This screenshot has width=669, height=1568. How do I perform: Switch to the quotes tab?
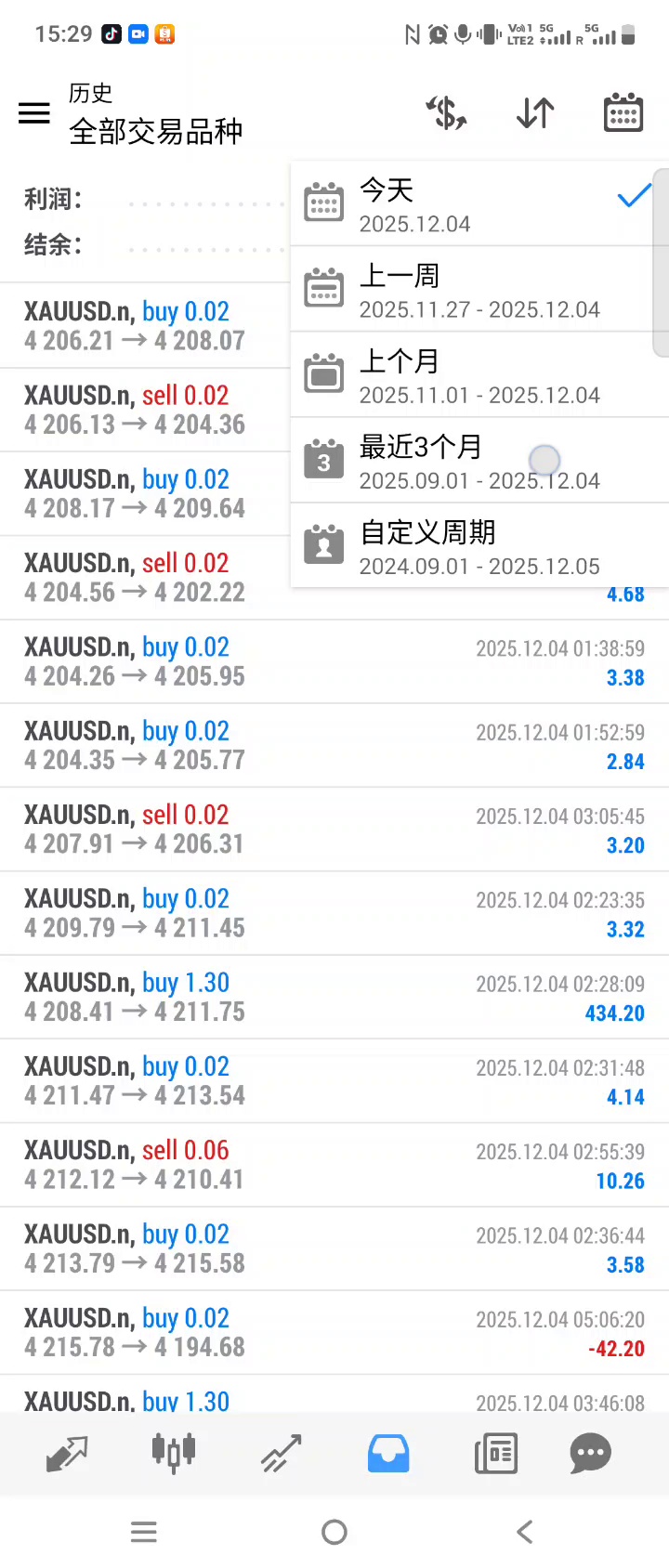67,1454
